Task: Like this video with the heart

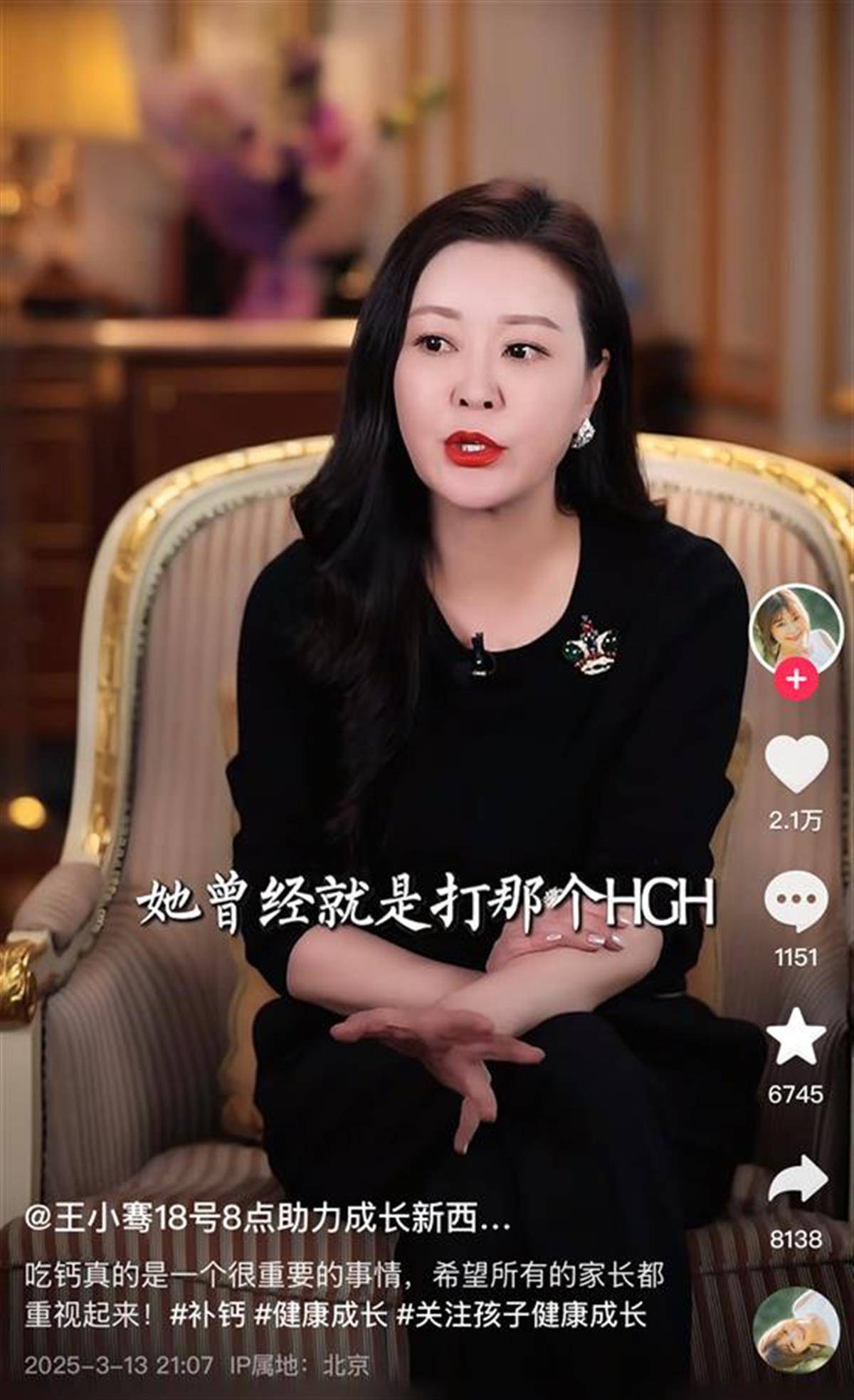Action: pos(796,764)
